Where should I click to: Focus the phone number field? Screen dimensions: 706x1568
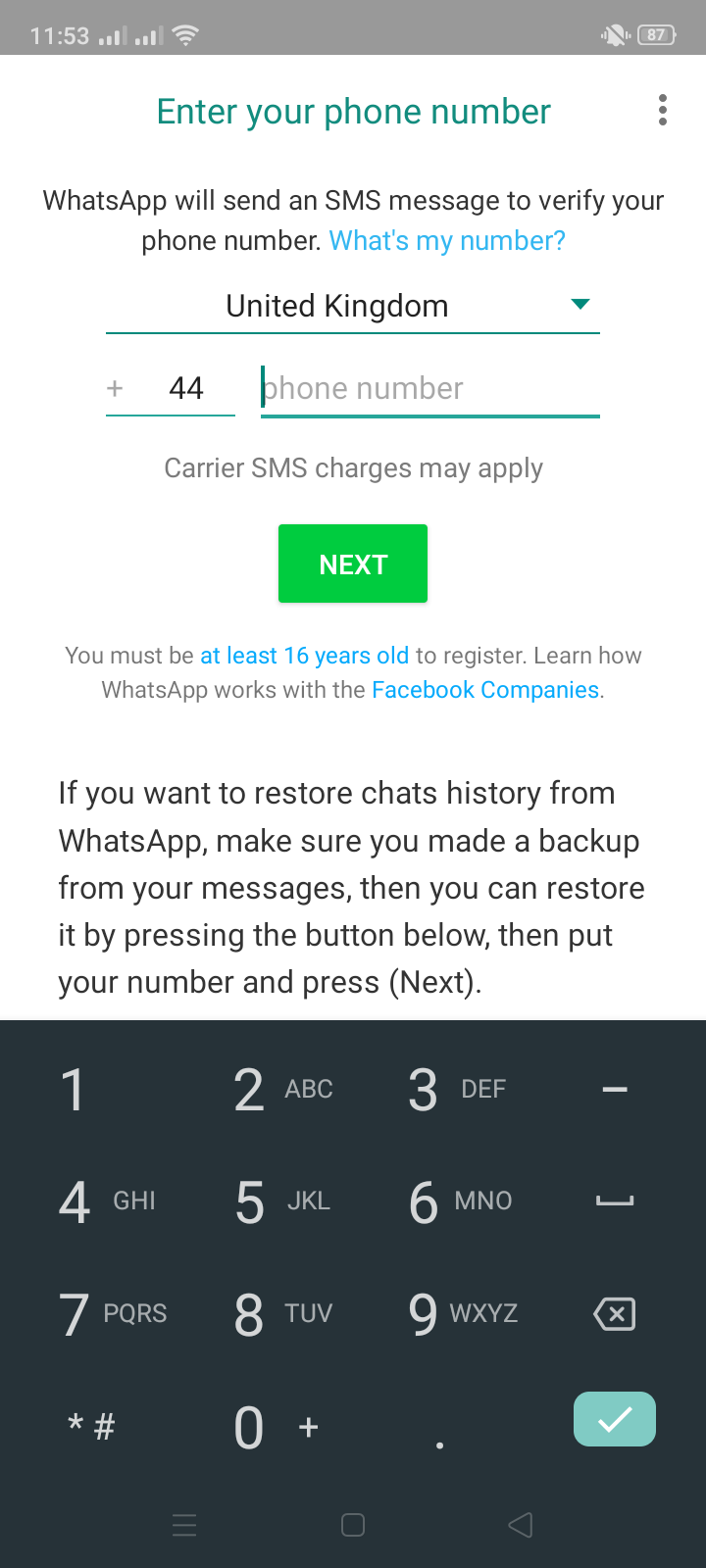(429, 389)
